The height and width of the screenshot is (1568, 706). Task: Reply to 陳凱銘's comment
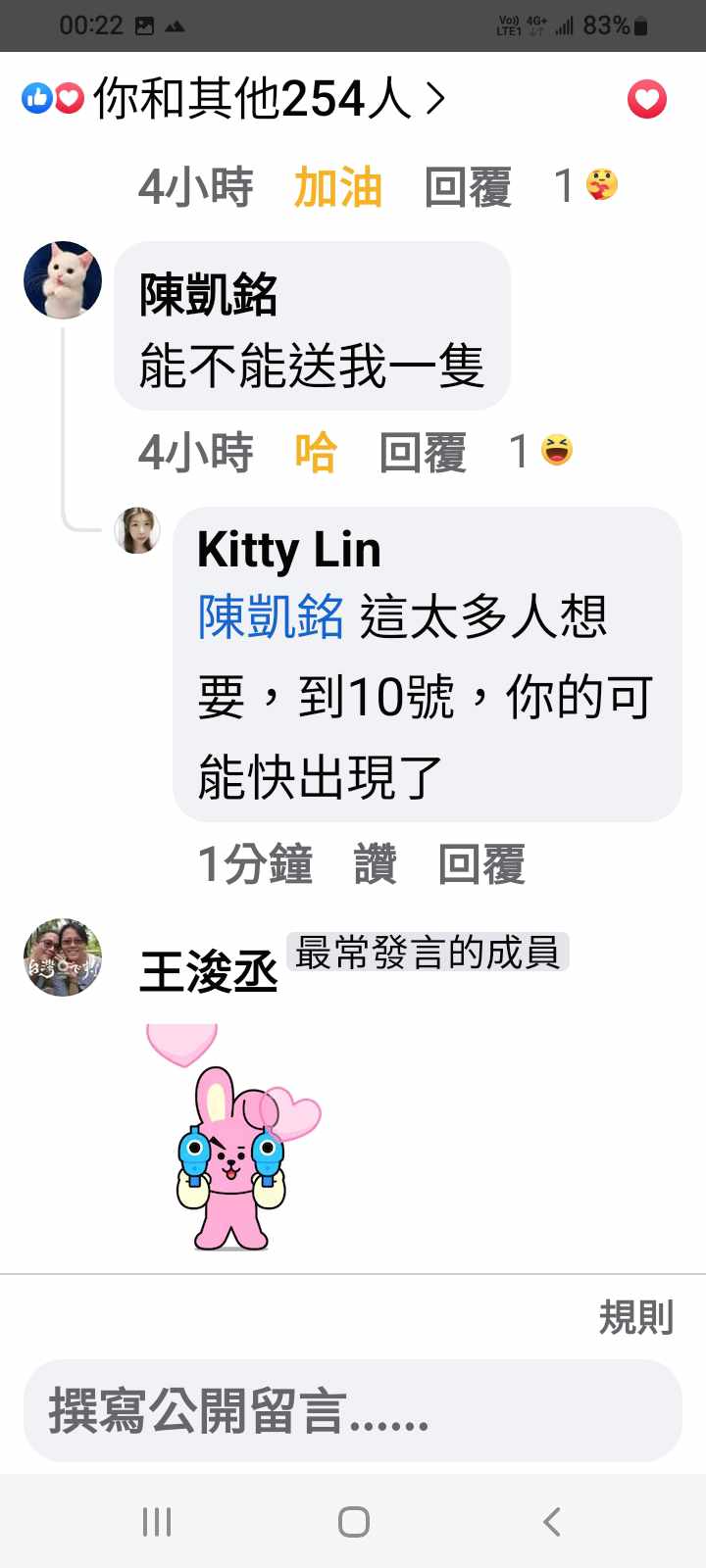(423, 453)
